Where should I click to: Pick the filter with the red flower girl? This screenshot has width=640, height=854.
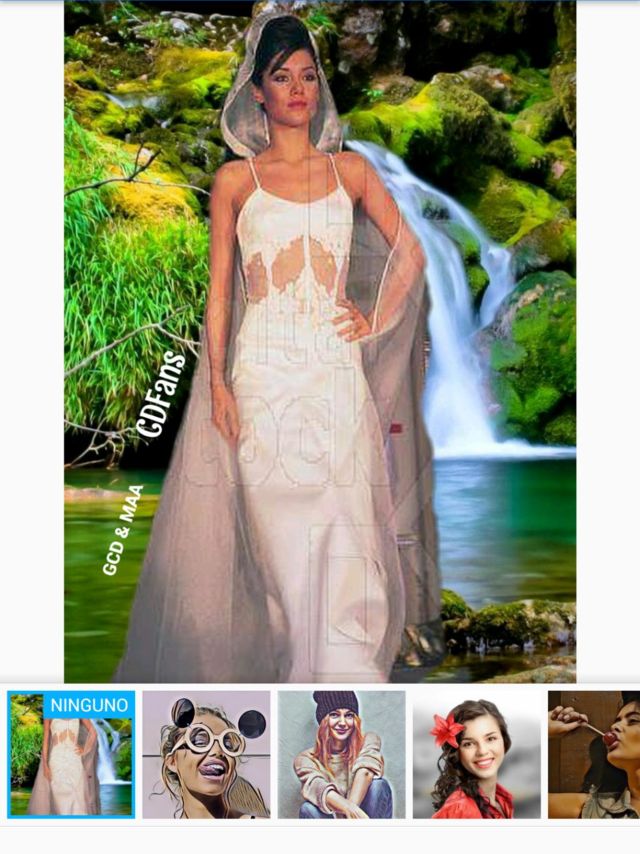(477, 755)
